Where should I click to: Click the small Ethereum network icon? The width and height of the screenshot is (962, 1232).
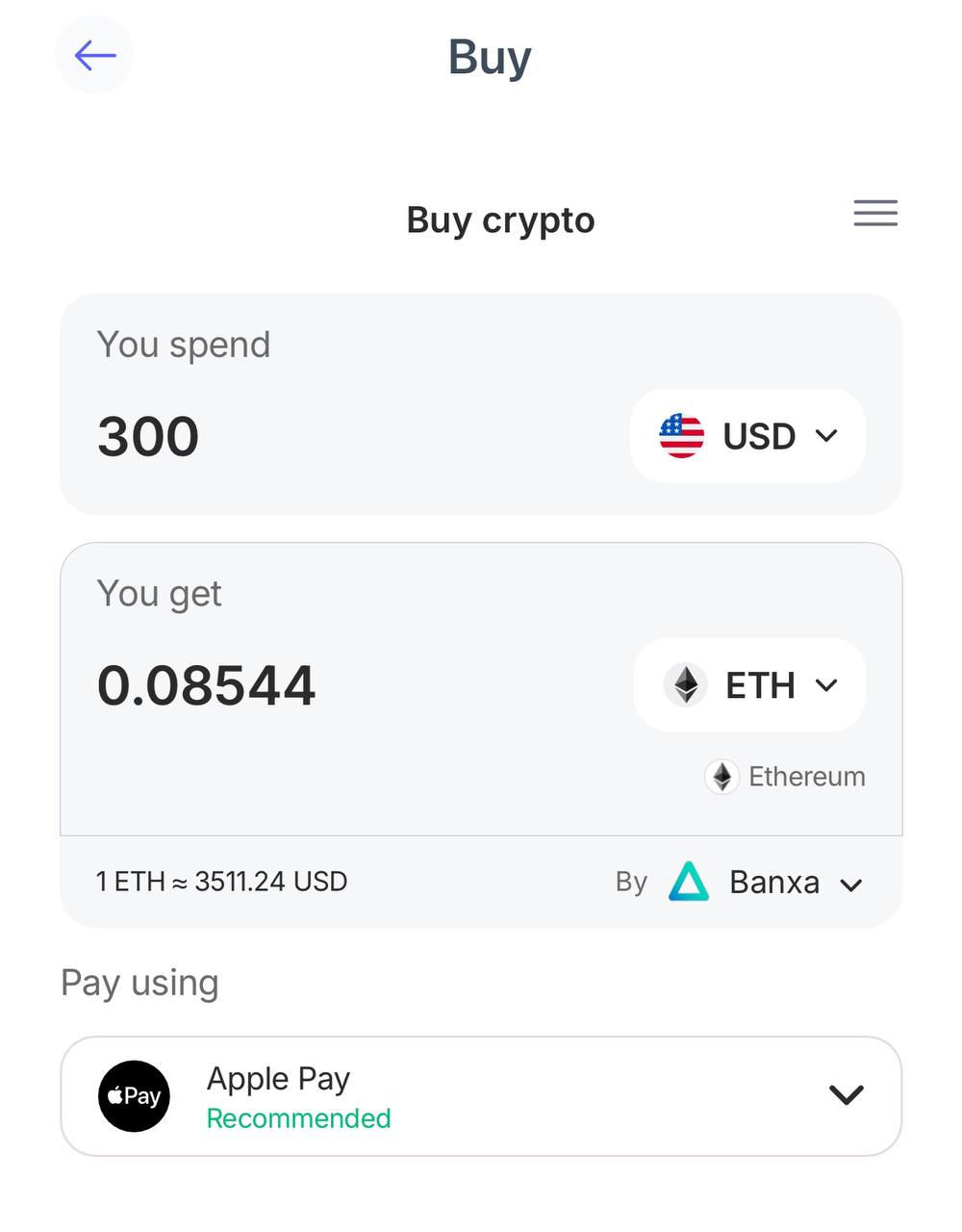pyautogui.click(x=721, y=777)
